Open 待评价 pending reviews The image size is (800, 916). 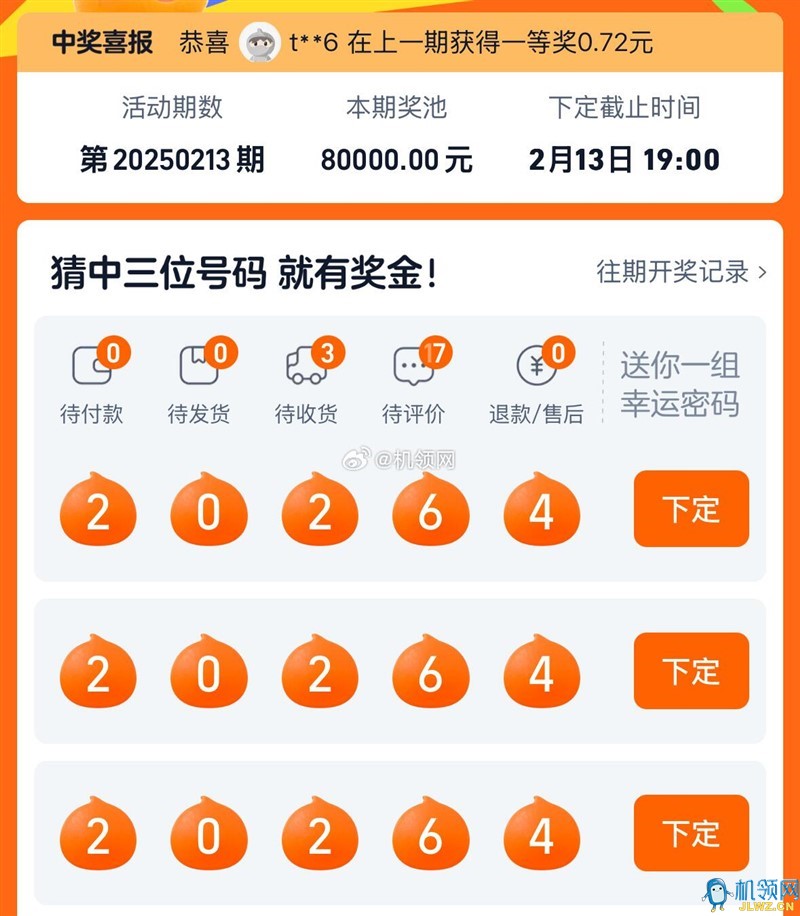[414, 383]
